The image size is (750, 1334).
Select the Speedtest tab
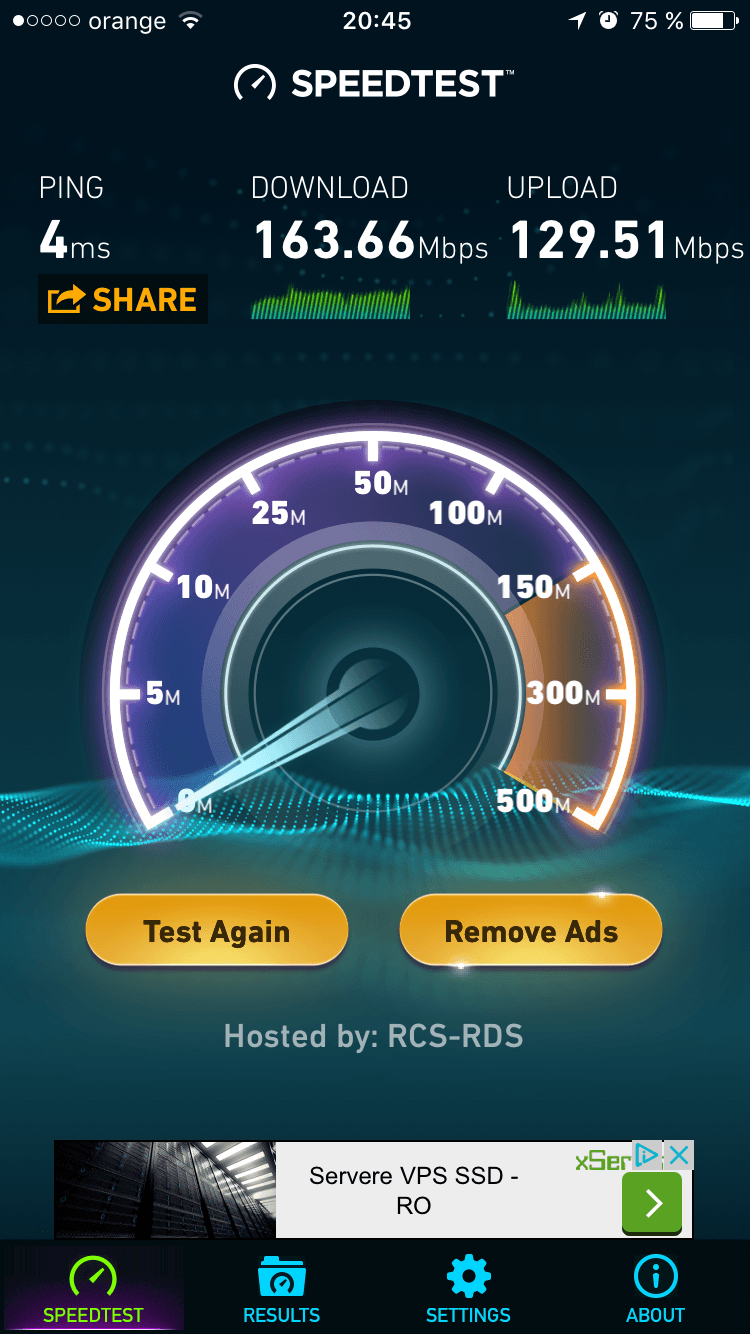[x=93, y=1290]
